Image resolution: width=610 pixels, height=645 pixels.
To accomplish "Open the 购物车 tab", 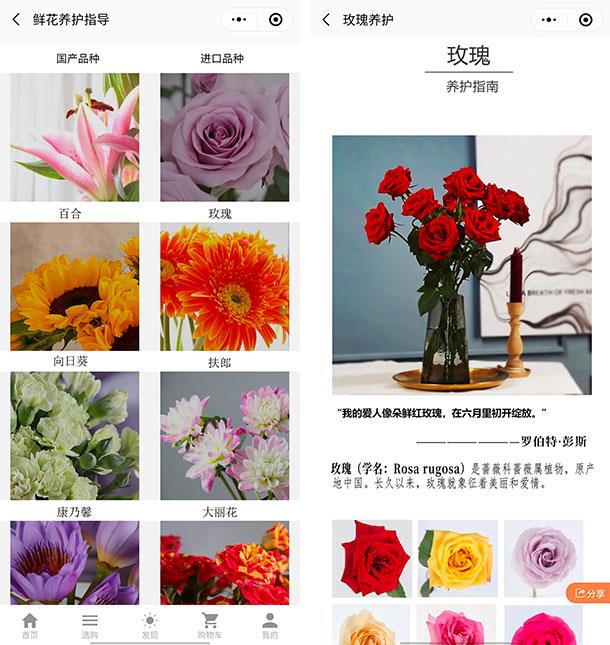I will point(210,626).
